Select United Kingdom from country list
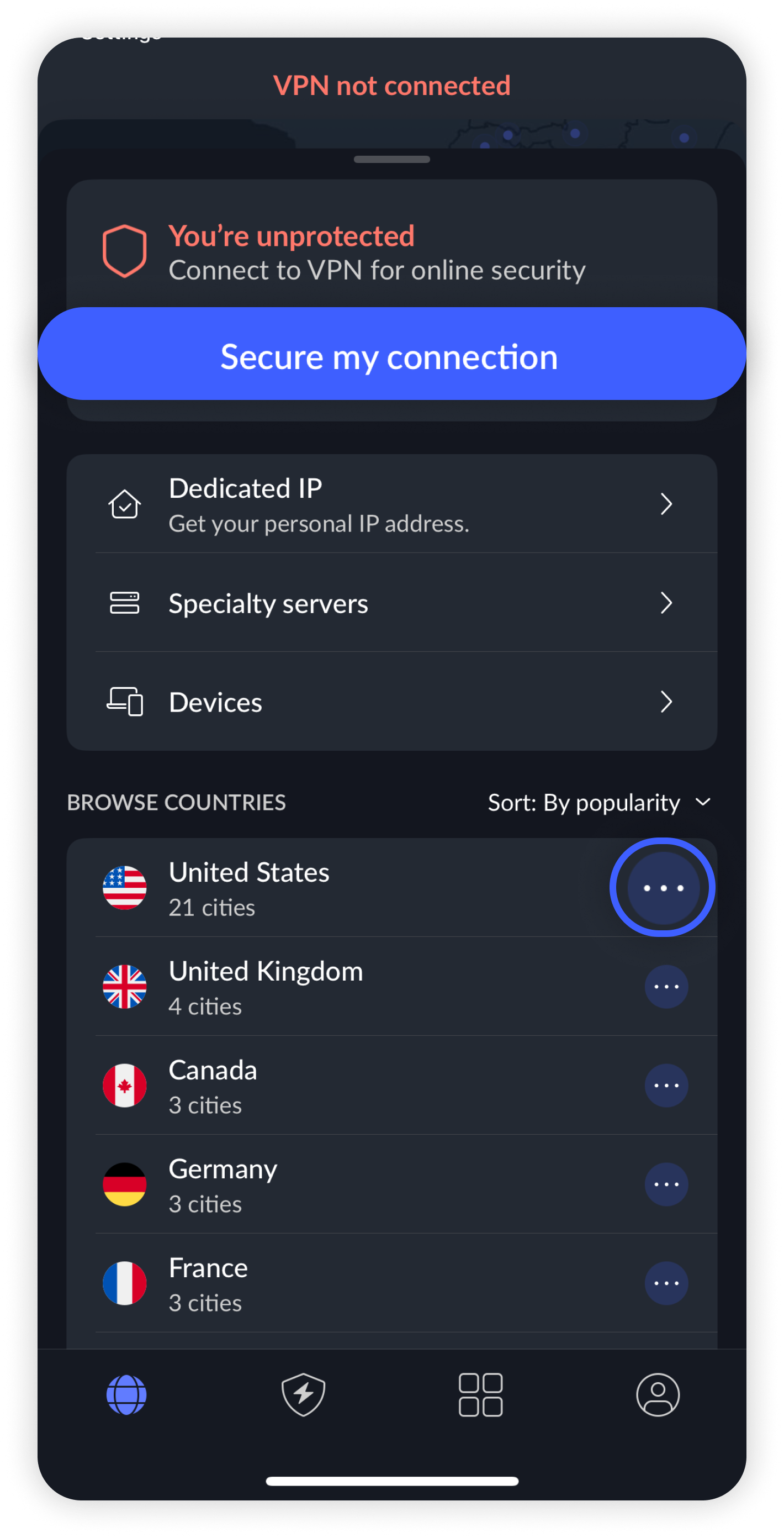This screenshot has height=1538, width=784. coord(298,987)
